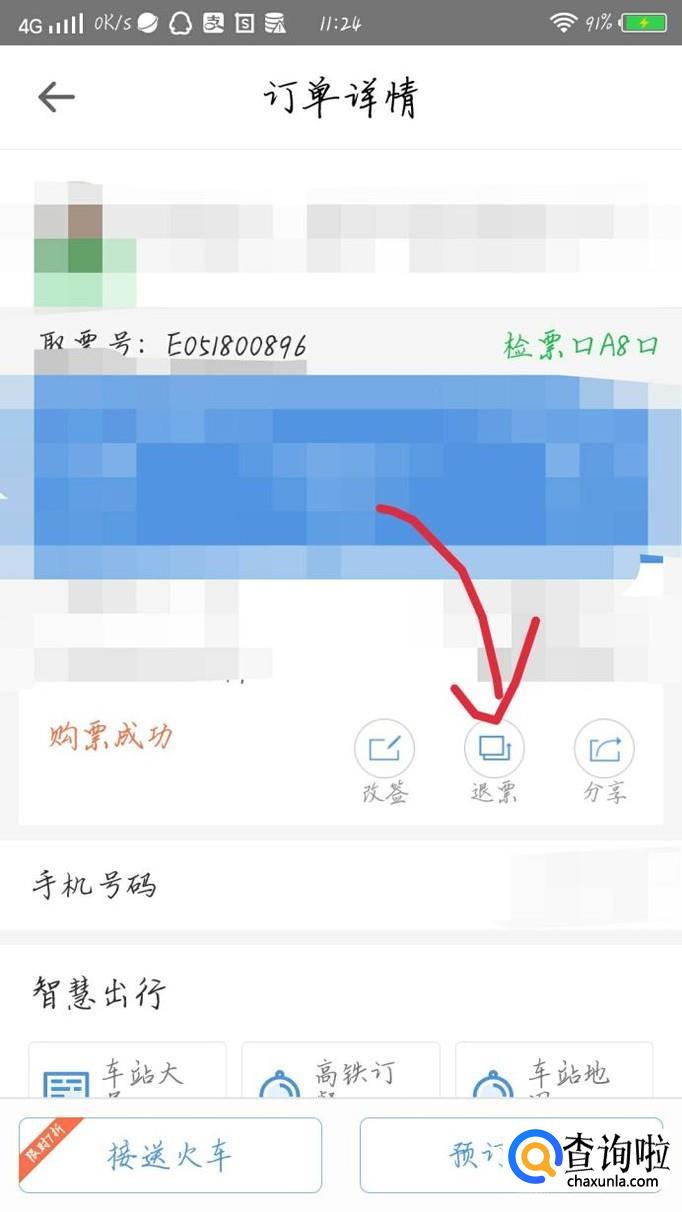Open the 车站地图 card

pos(554,1074)
